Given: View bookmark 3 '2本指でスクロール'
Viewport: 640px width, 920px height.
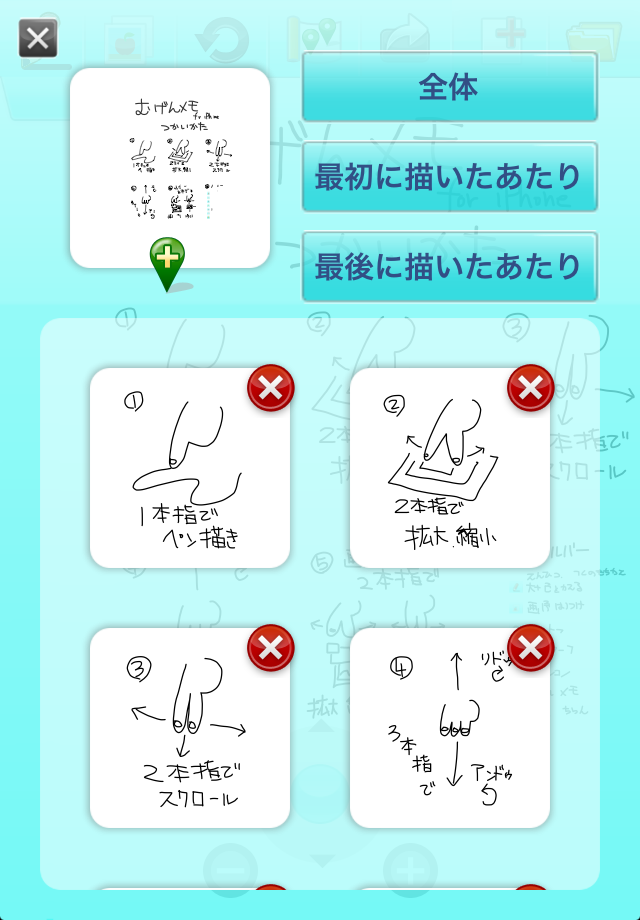Looking at the screenshot, I should (185, 735).
